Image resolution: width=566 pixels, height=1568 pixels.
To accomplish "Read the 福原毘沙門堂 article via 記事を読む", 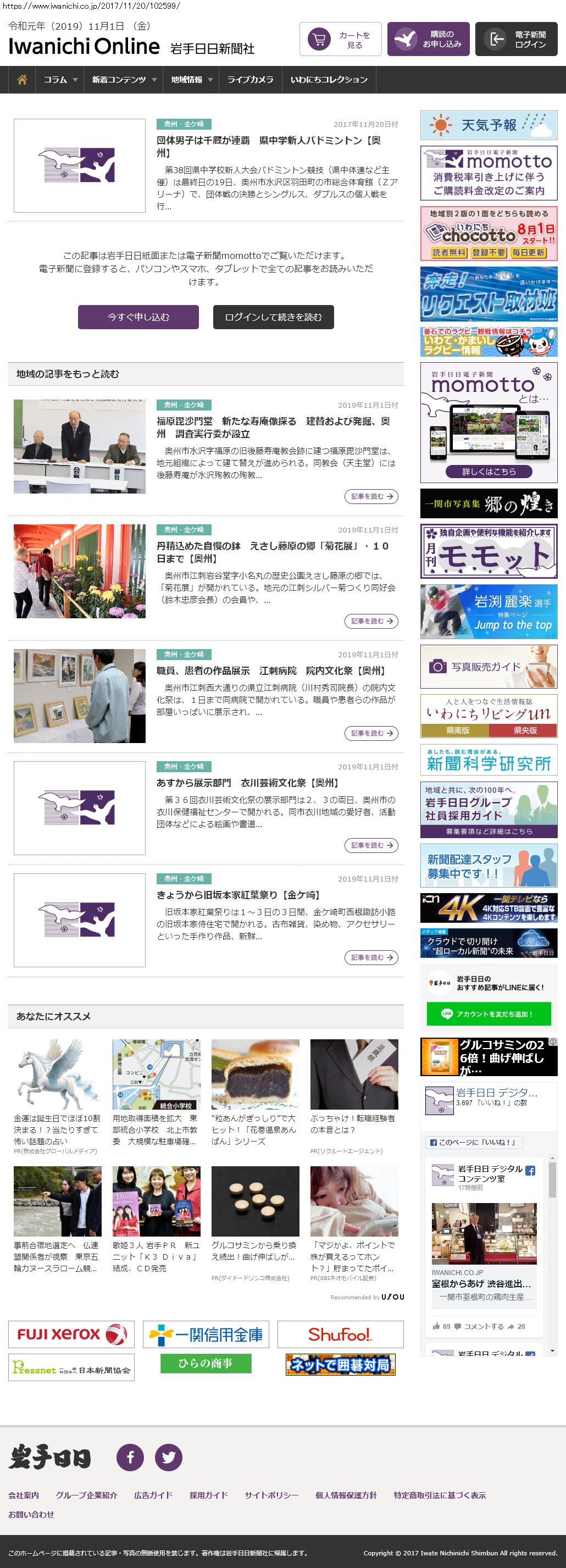I will 370,497.
